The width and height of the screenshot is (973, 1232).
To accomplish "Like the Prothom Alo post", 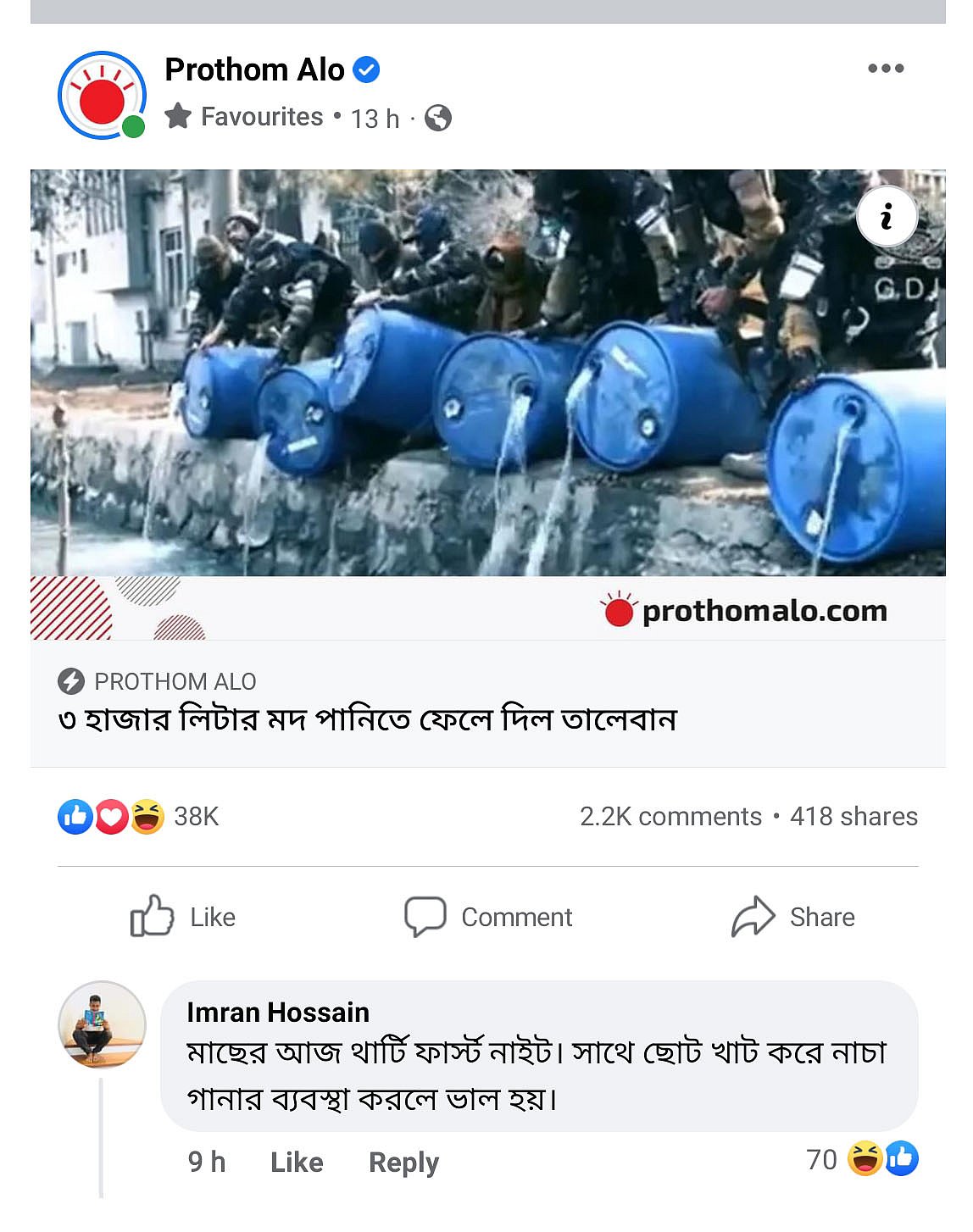I will pos(183,917).
